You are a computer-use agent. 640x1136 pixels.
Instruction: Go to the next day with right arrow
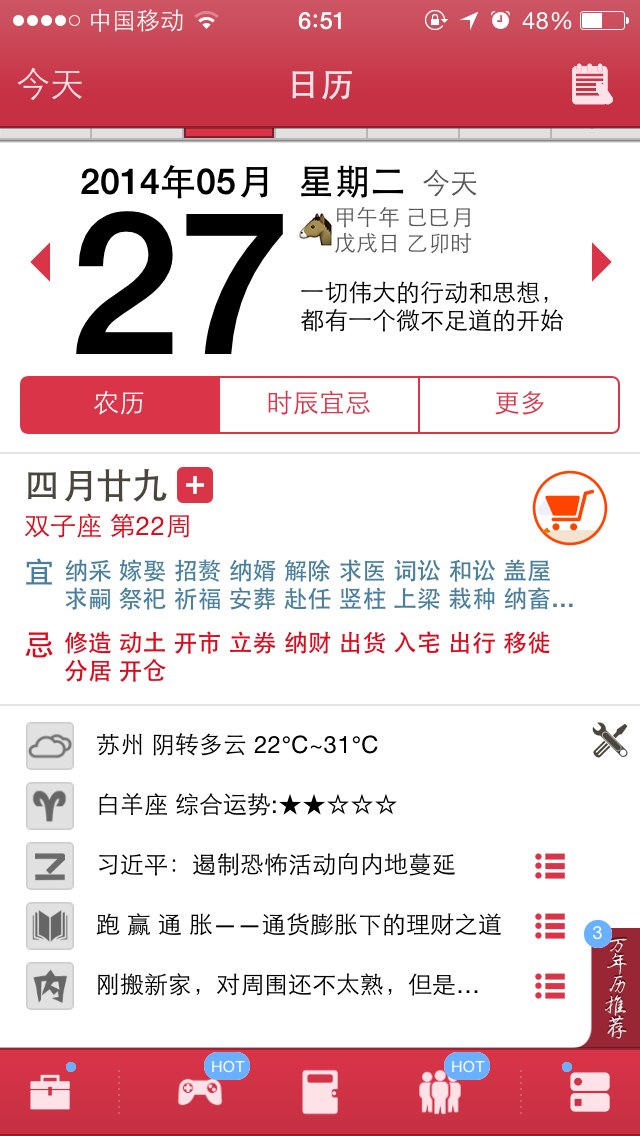(601, 262)
